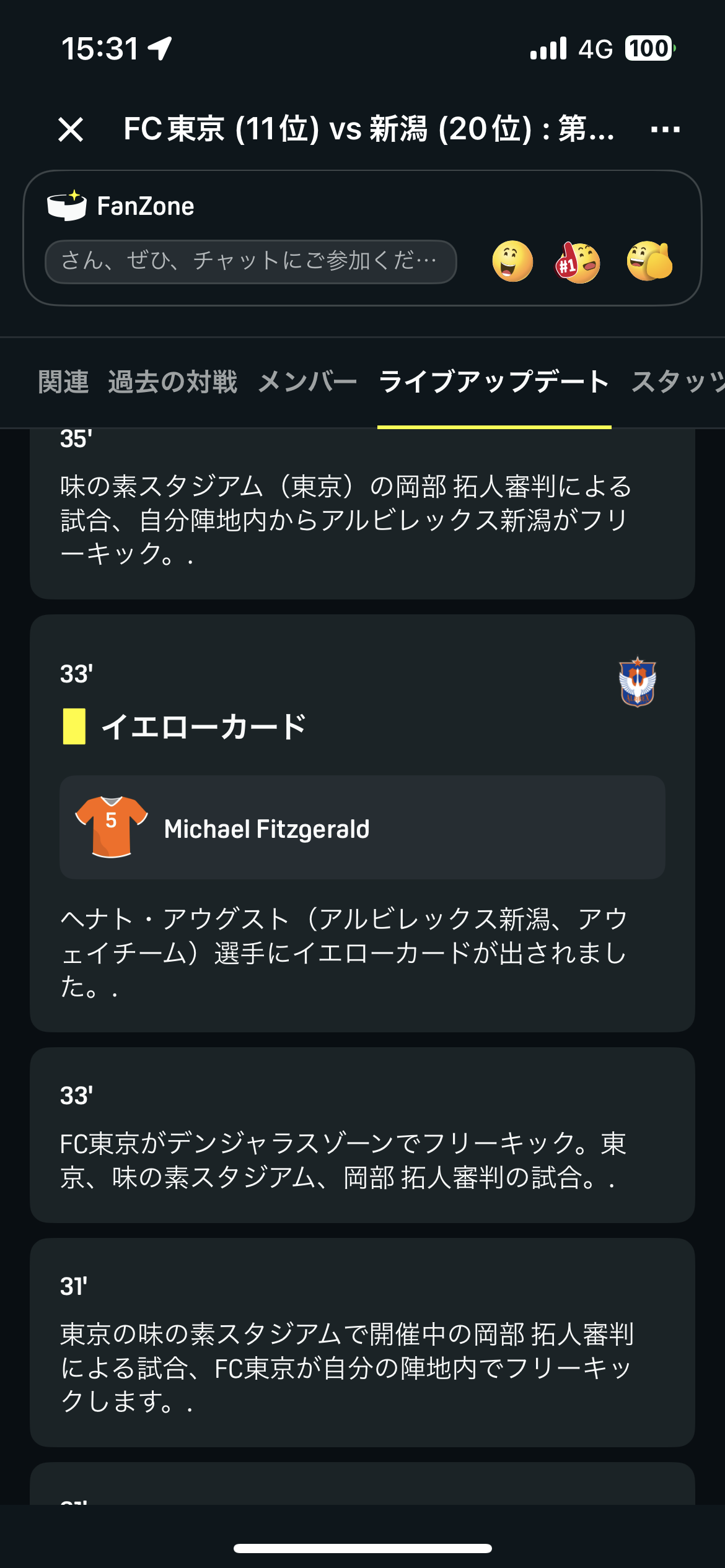Select the ライブアップデート tab
725x1568 pixels.
click(x=494, y=382)
